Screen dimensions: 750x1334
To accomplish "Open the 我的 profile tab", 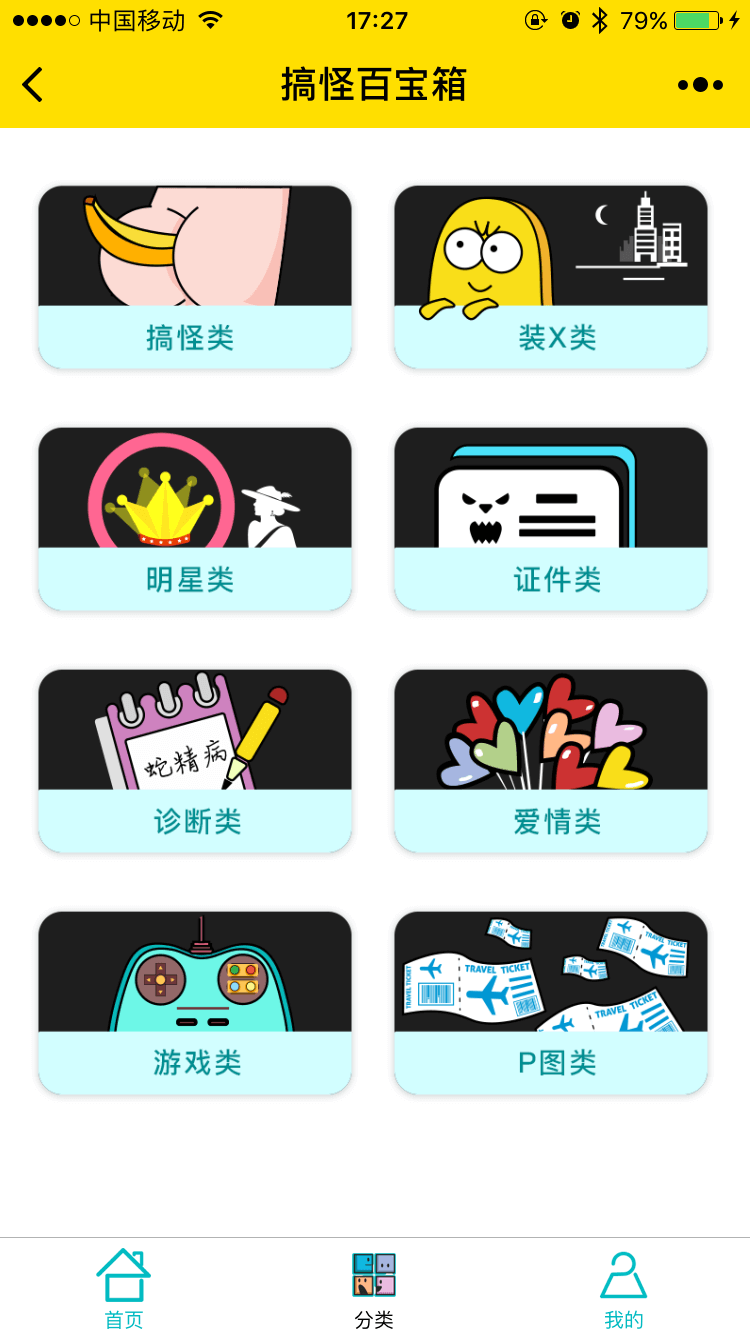I will pos(623,1290).
